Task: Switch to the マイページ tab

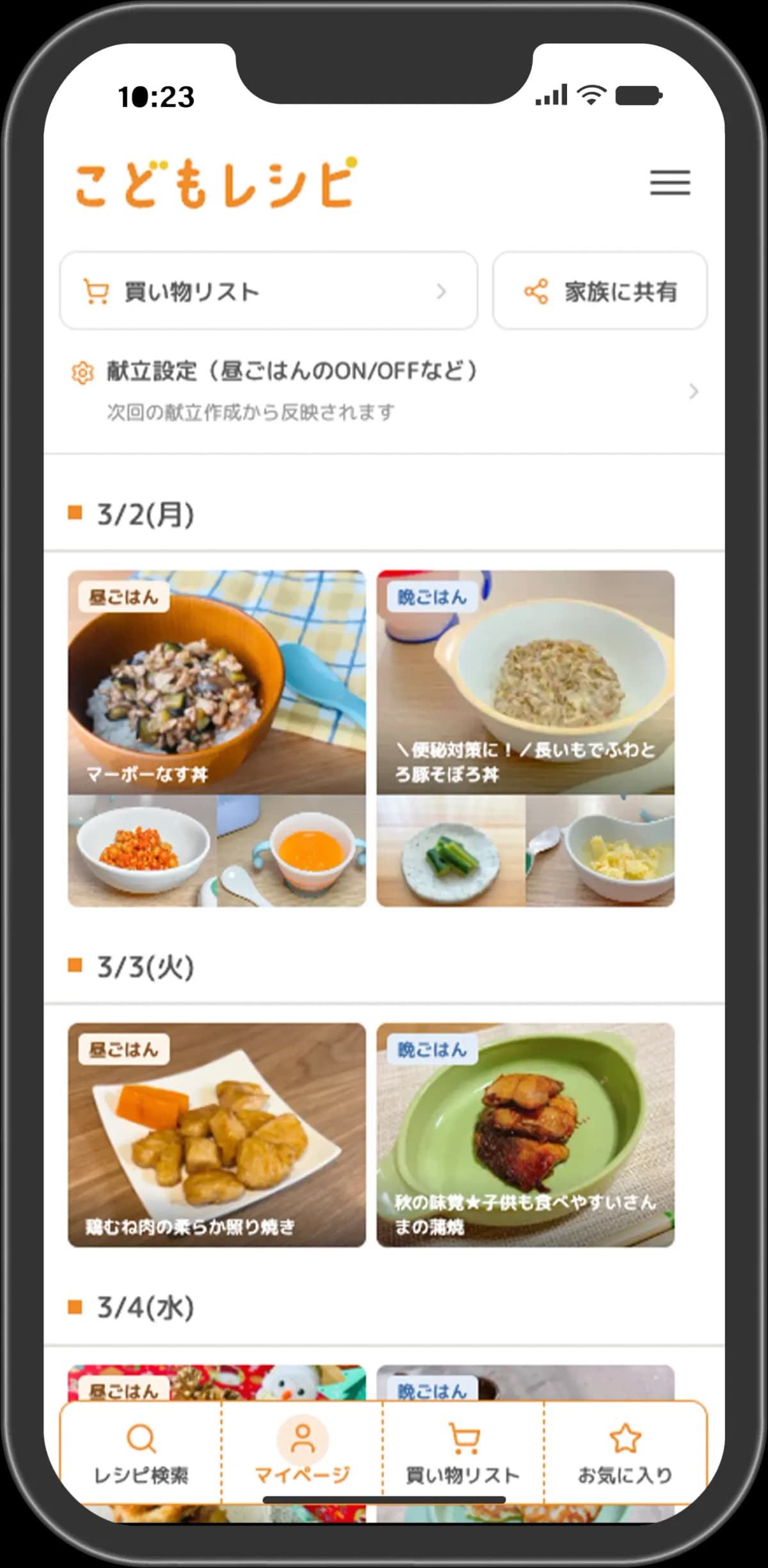Action: [302, 1454]
